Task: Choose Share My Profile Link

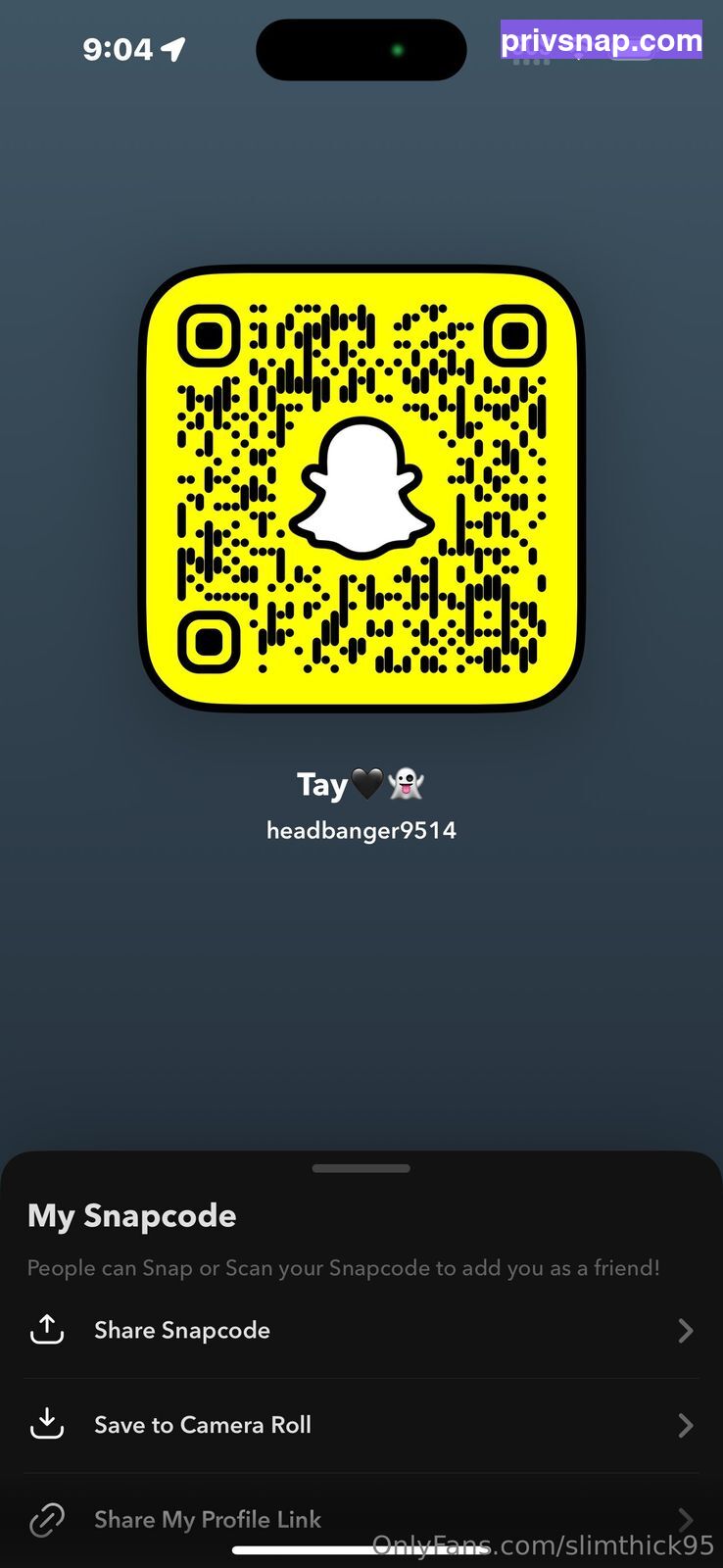Action: click(361, 1519)
